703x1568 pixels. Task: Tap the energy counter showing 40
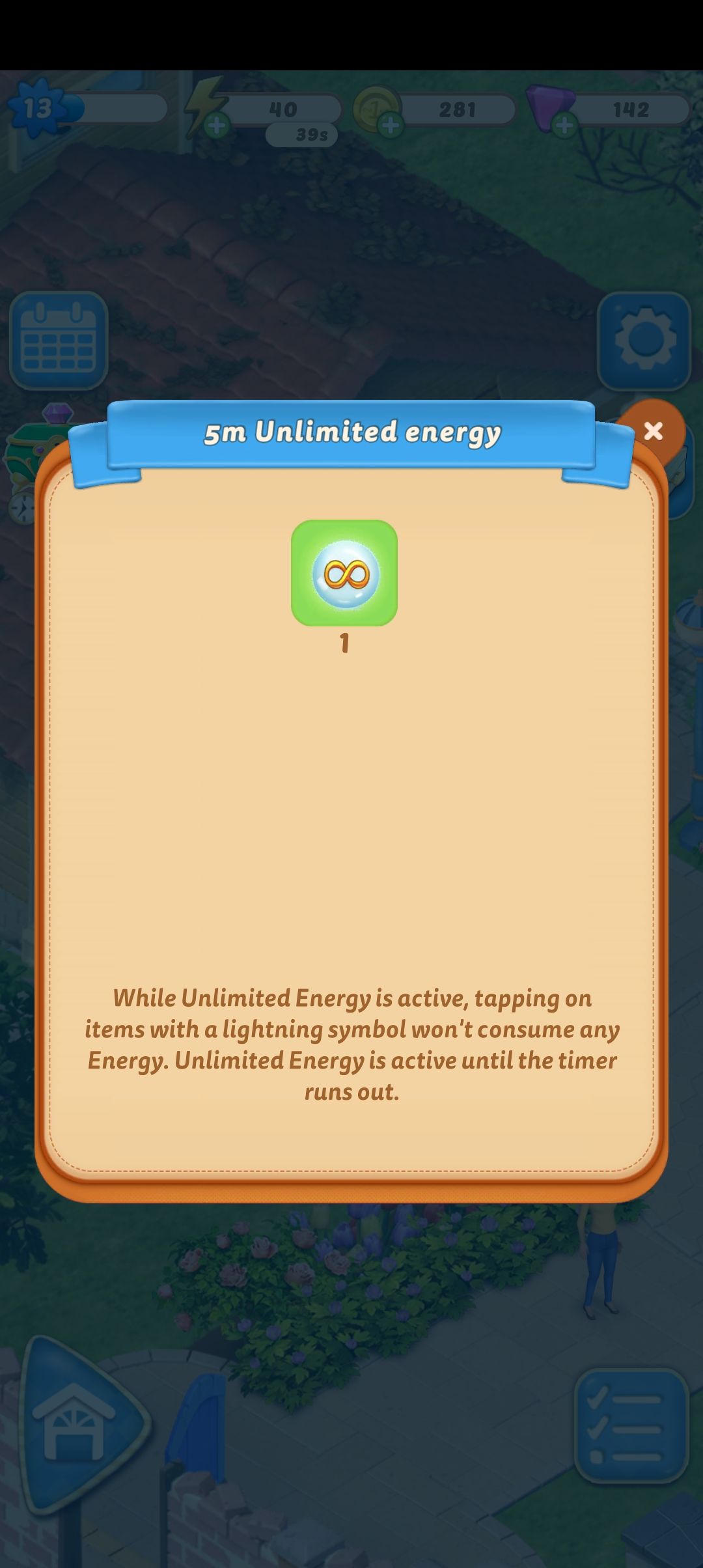283,109
